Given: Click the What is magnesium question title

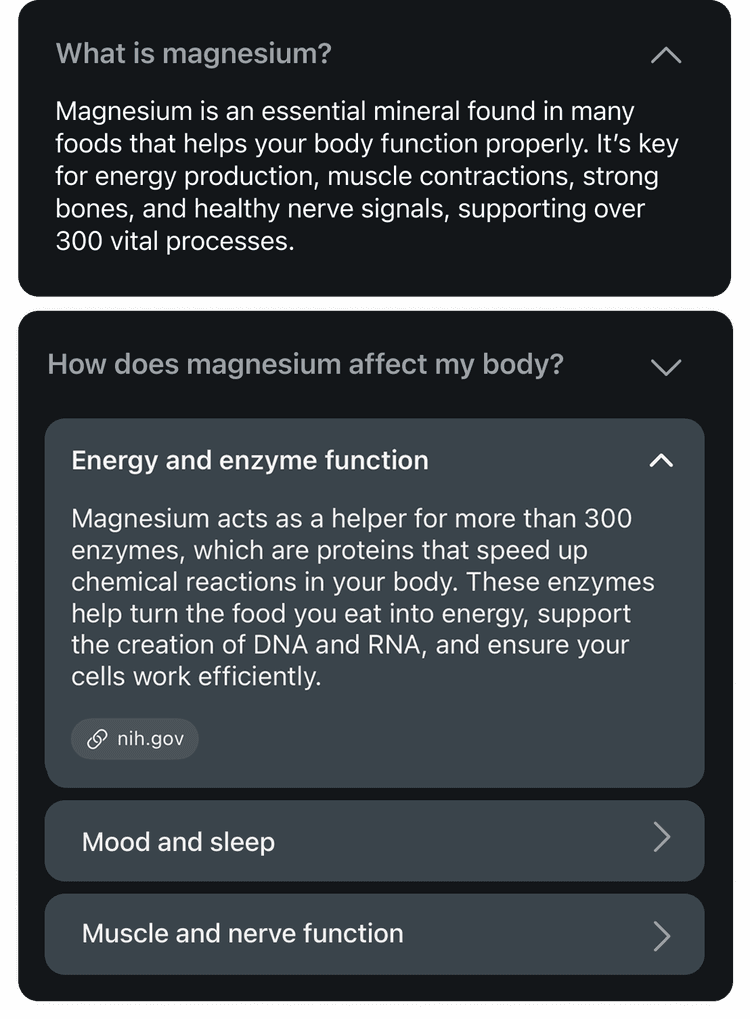Looking at the screenshot, I should pos(192,53).
